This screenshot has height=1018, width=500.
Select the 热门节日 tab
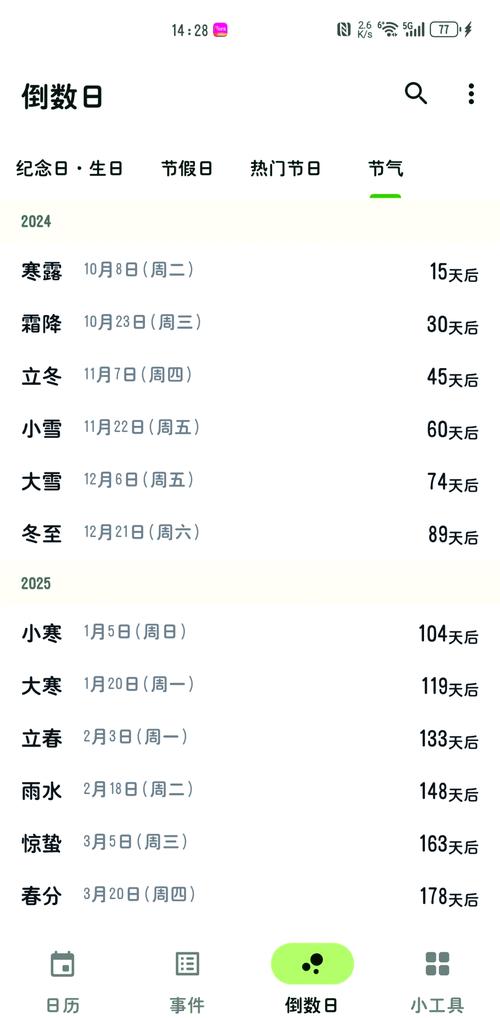[286, 169]
